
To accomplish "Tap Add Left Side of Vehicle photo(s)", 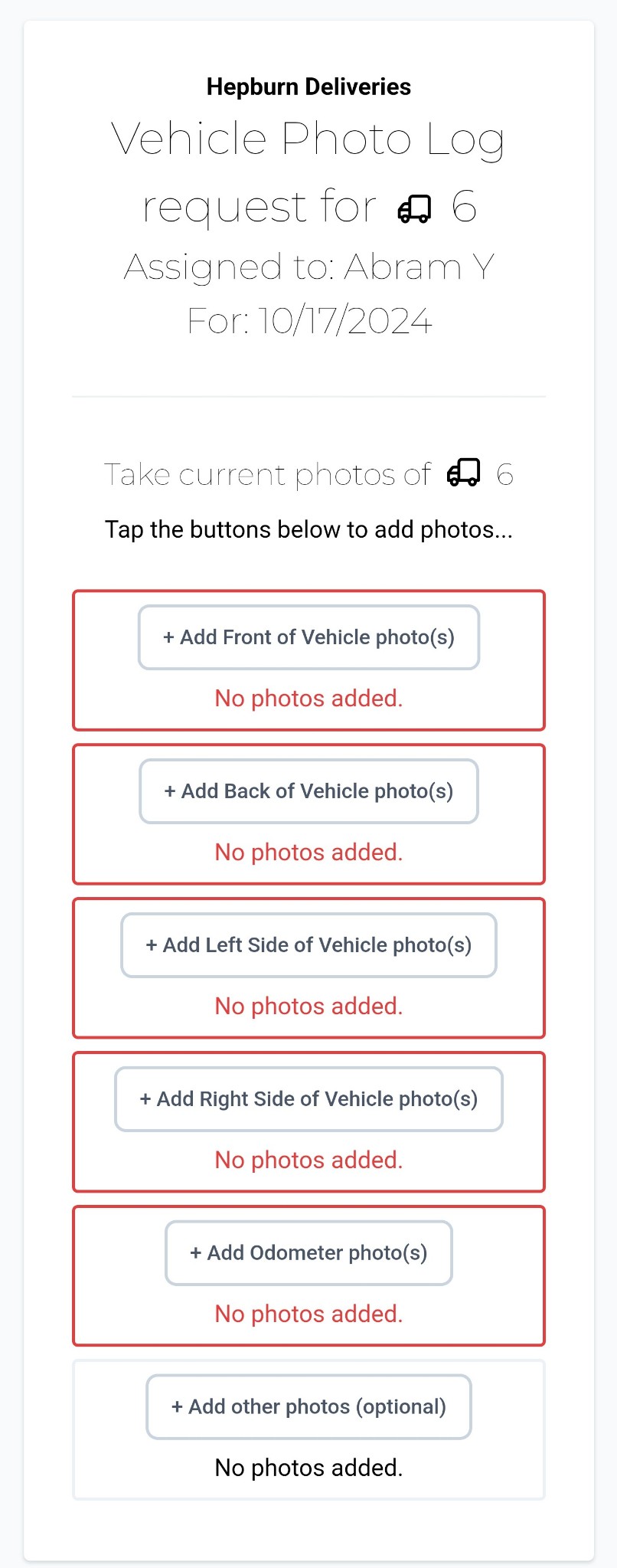I will 308,945.
